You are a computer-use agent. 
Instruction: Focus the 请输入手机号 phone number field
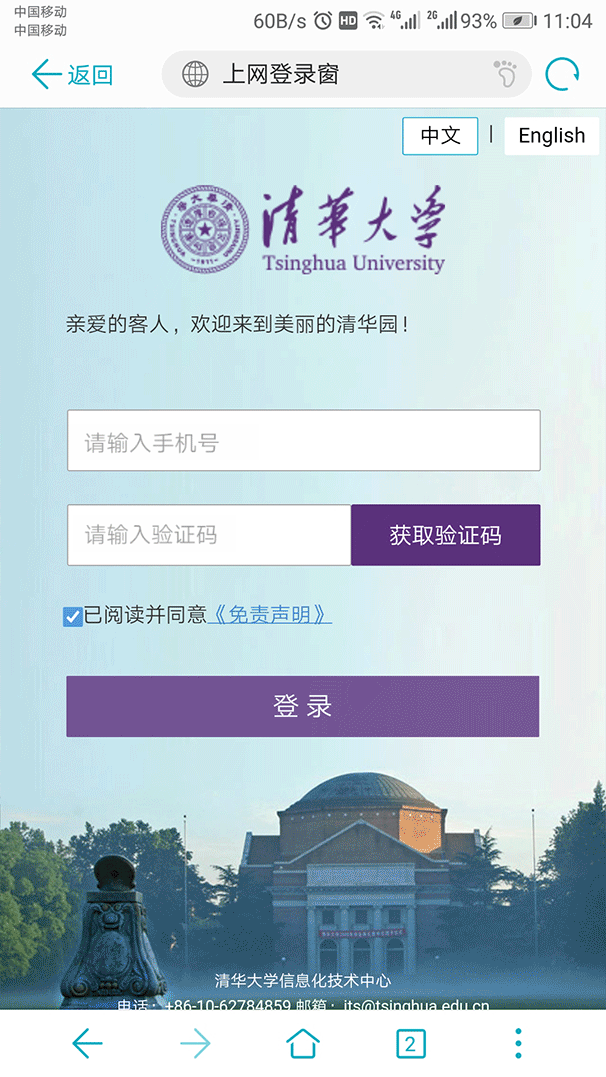click(303, 441)
